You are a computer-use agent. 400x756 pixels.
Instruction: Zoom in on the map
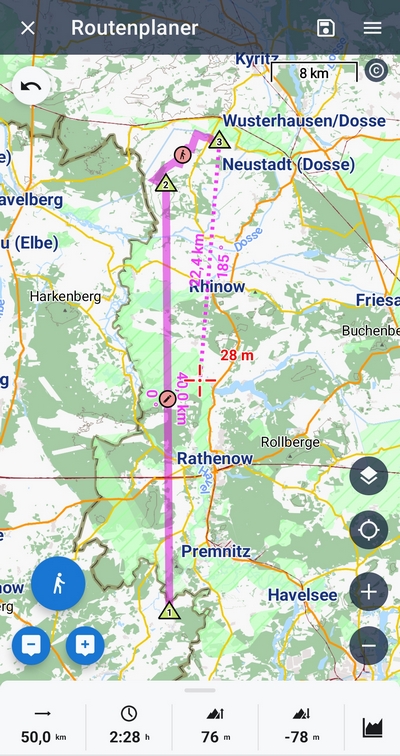tap(369, 592)
